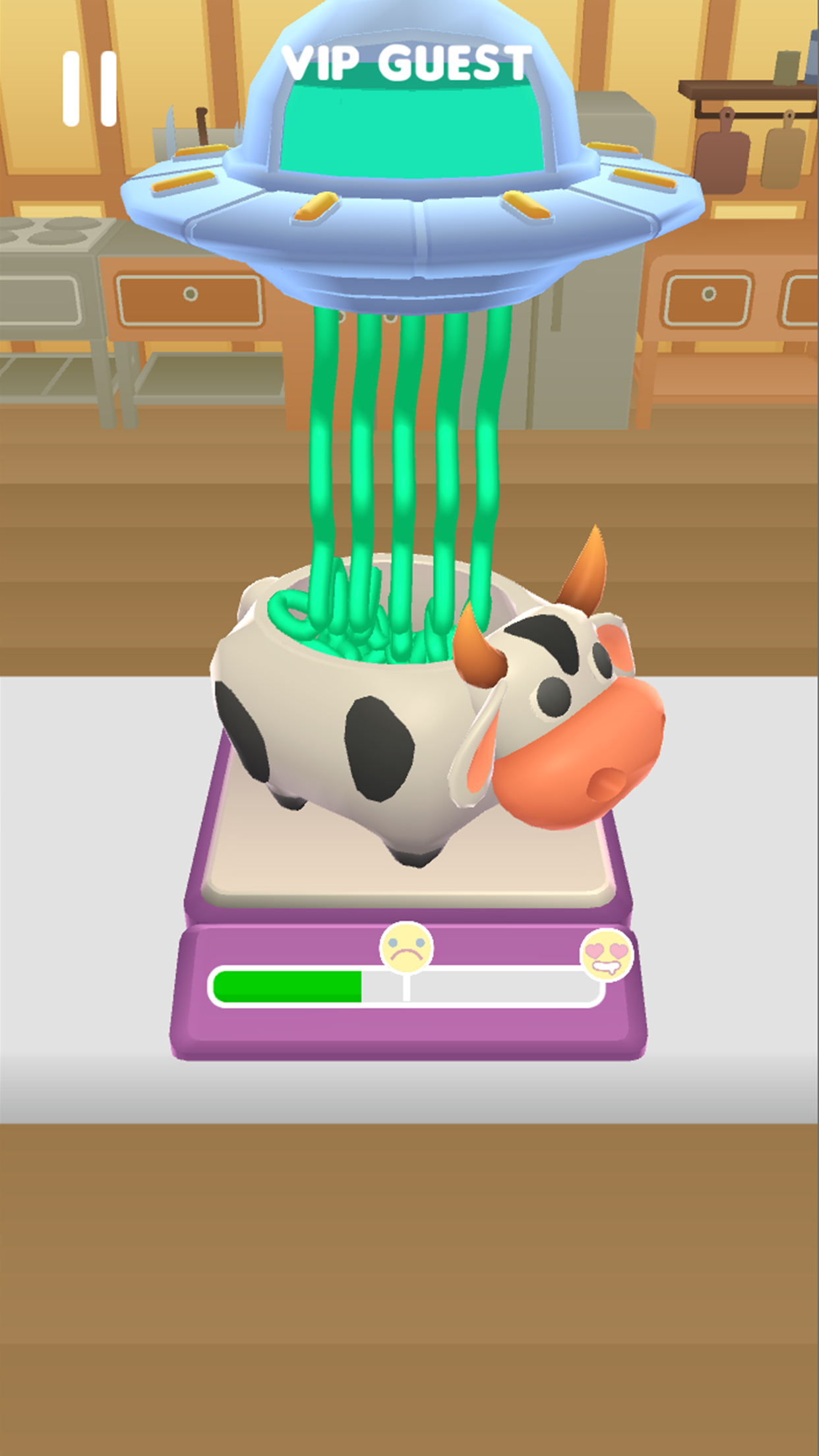Pause the game
Screen dimensions: 819x1456
pyautogui.click(x=90, y=89)
